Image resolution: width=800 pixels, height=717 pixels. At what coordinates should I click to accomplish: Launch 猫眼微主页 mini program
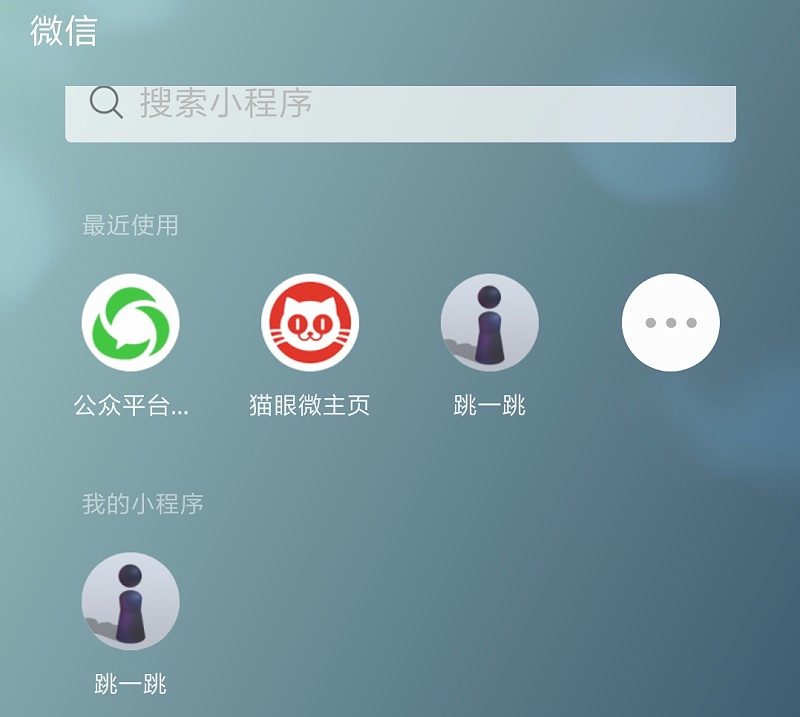pos(310,323)
